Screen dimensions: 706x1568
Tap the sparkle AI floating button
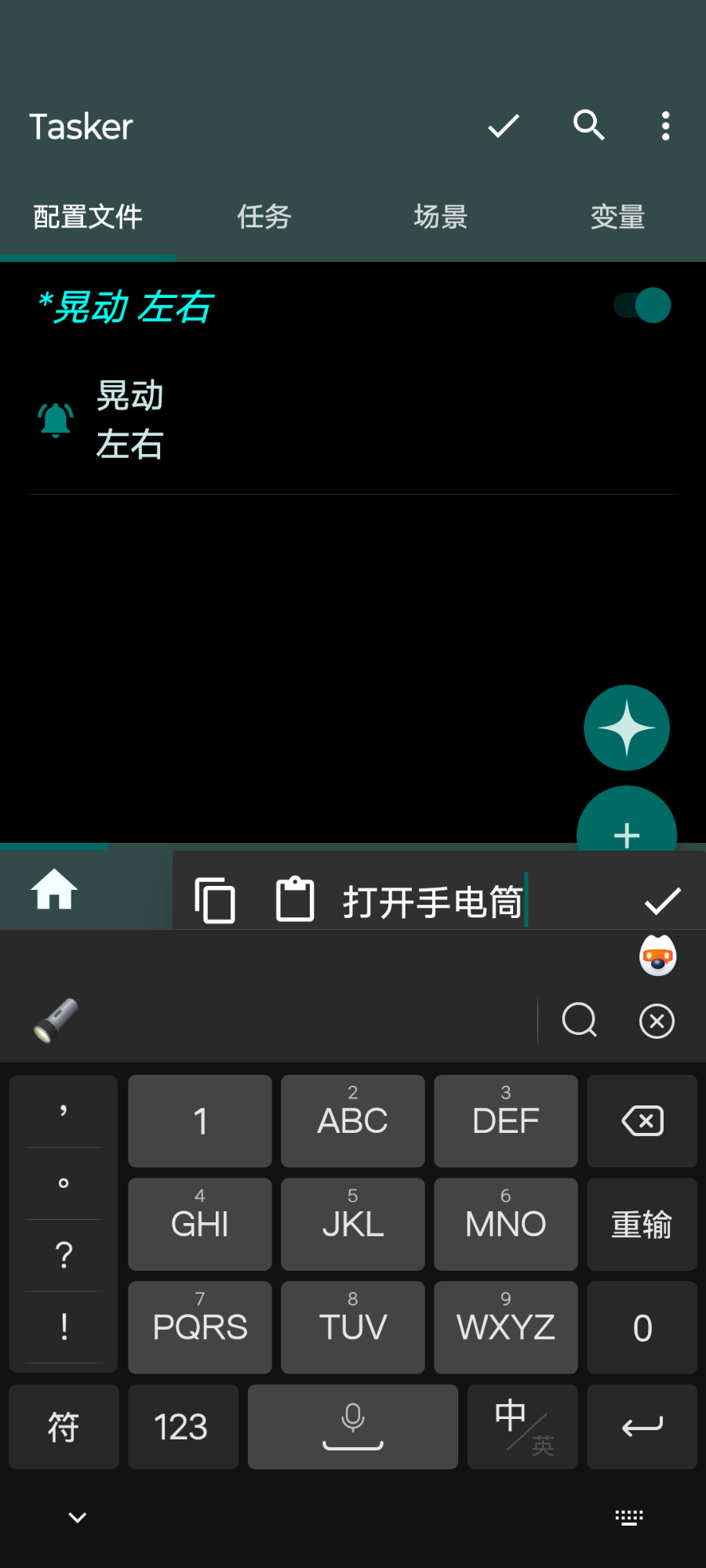click(627, 728)
